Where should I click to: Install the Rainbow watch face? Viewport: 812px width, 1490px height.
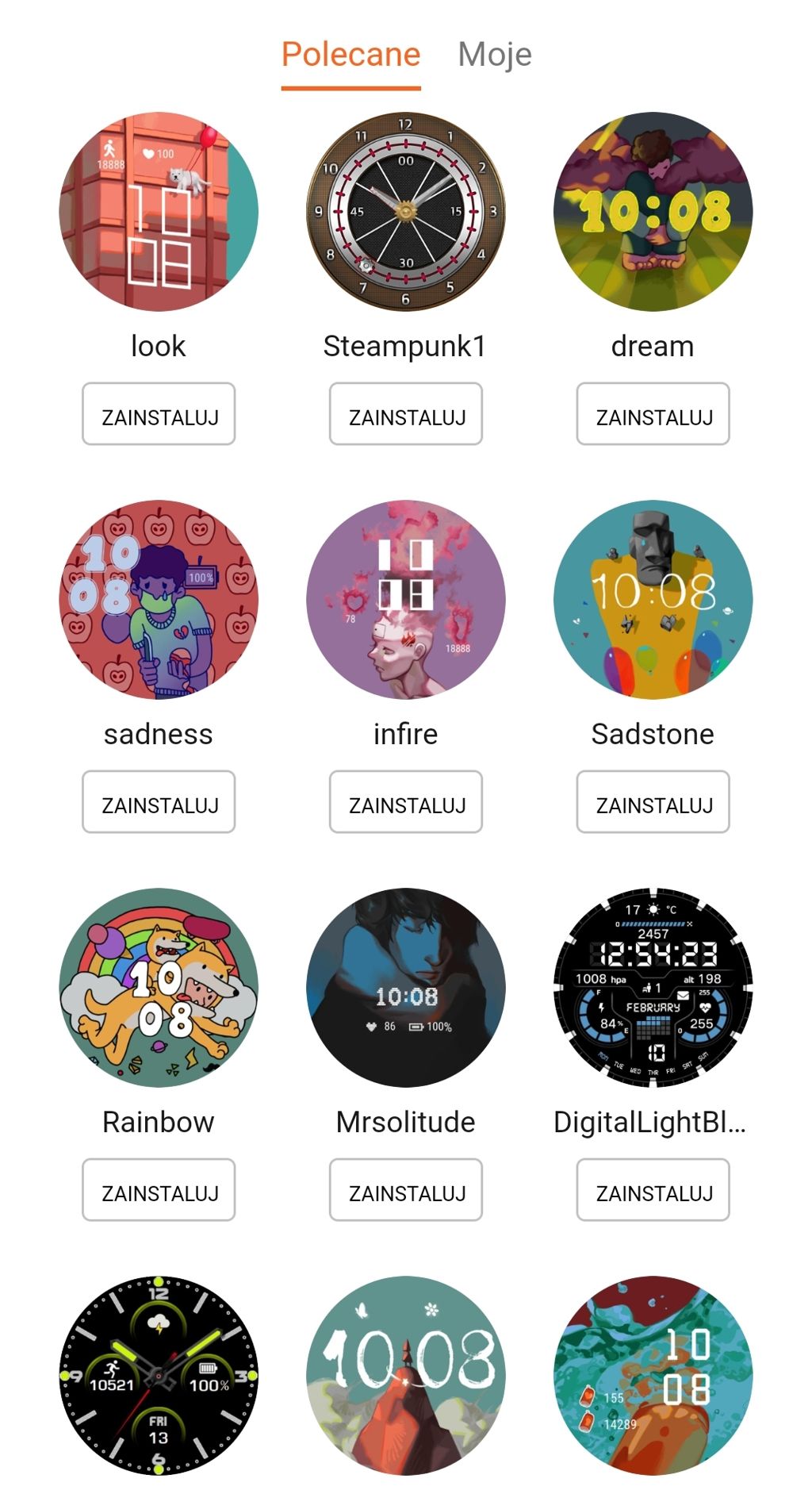coord(159,1190)
